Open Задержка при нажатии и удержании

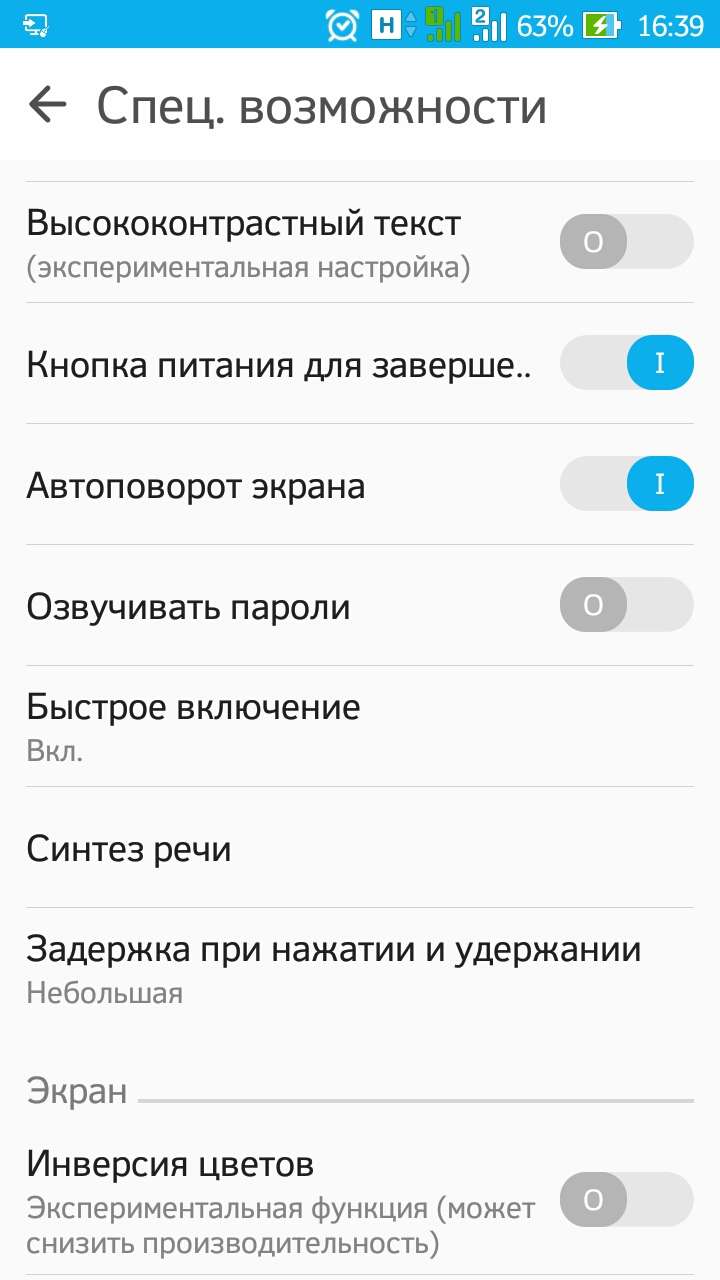click(x=360, y=968)
